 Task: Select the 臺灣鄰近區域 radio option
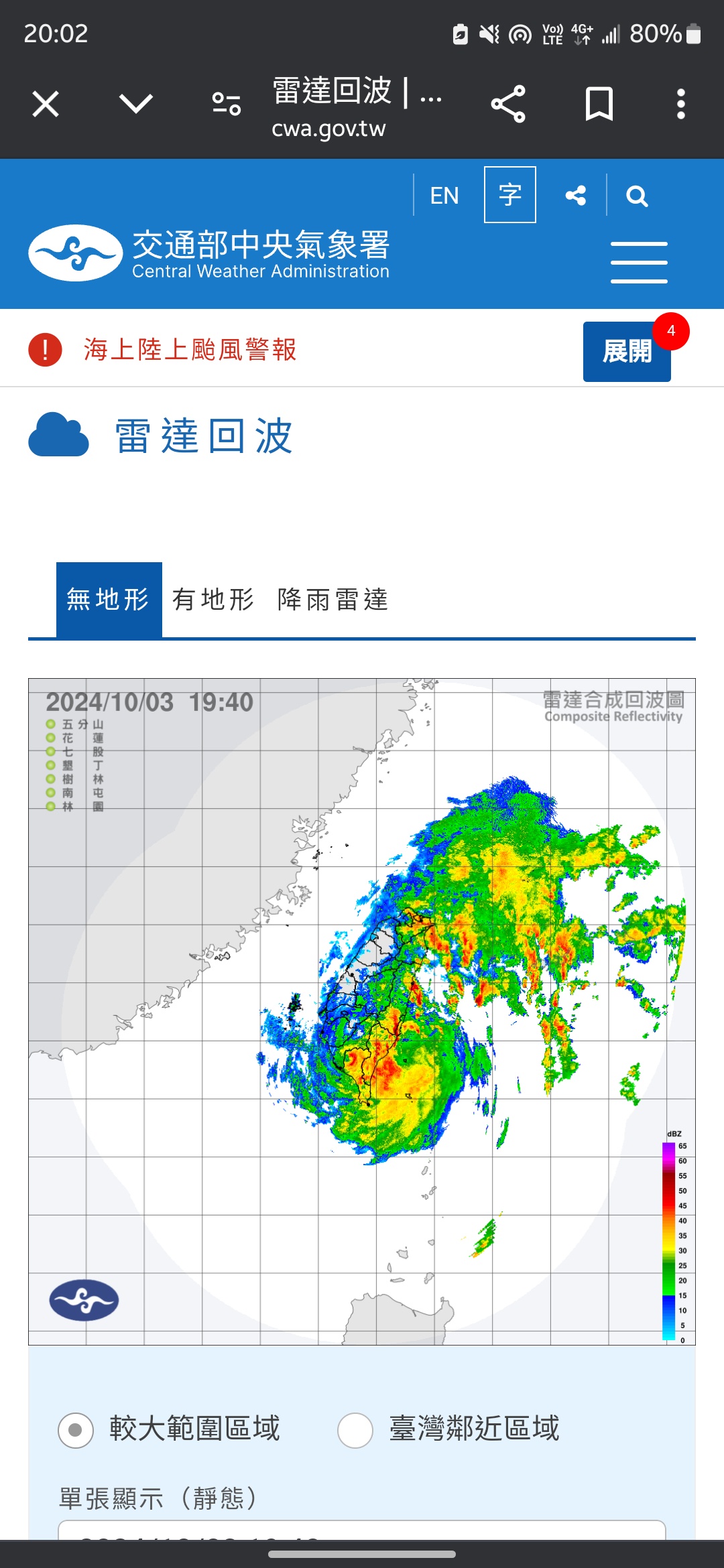(355, 1431)
